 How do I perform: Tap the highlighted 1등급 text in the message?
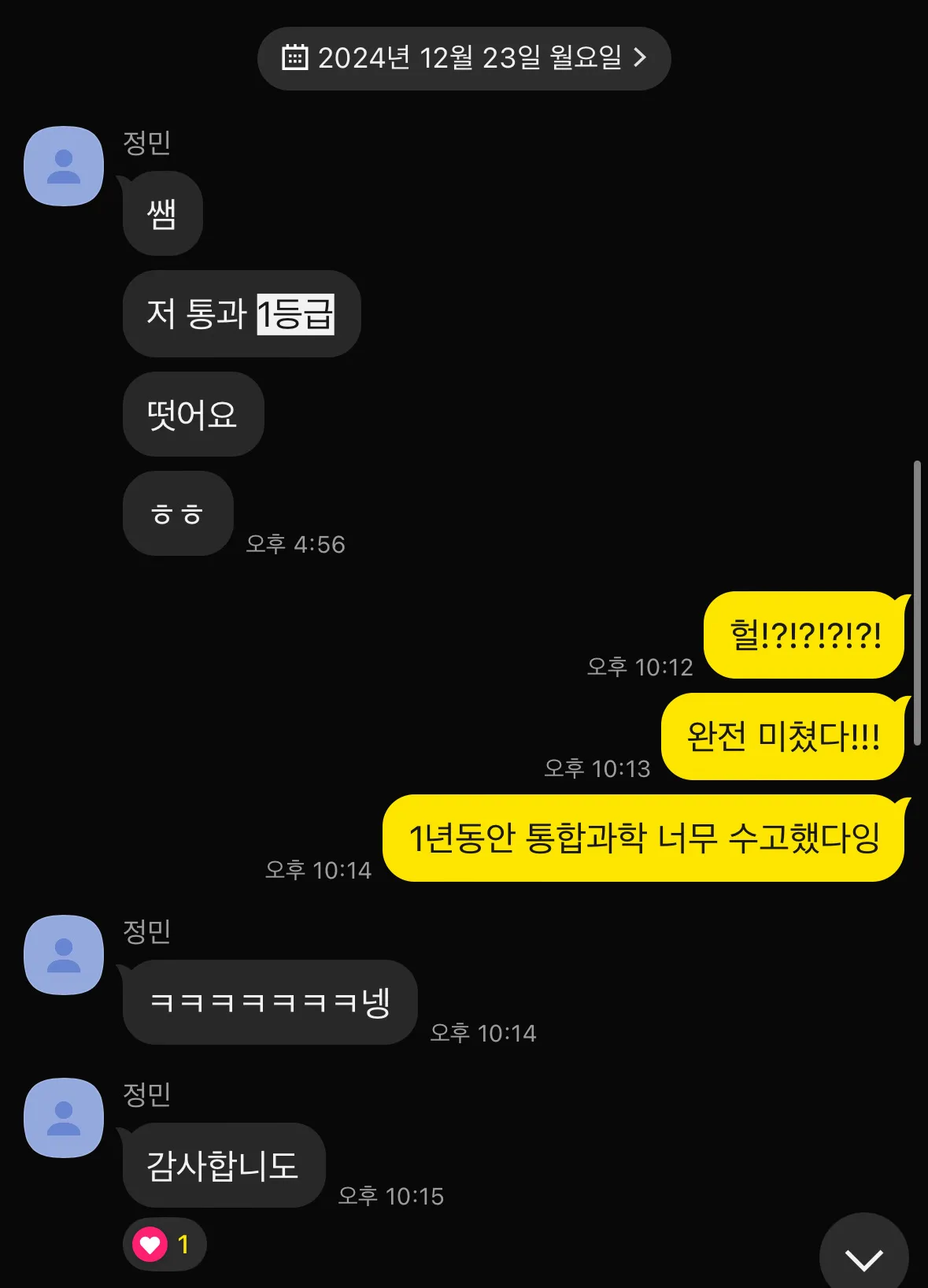pos(297,314)
